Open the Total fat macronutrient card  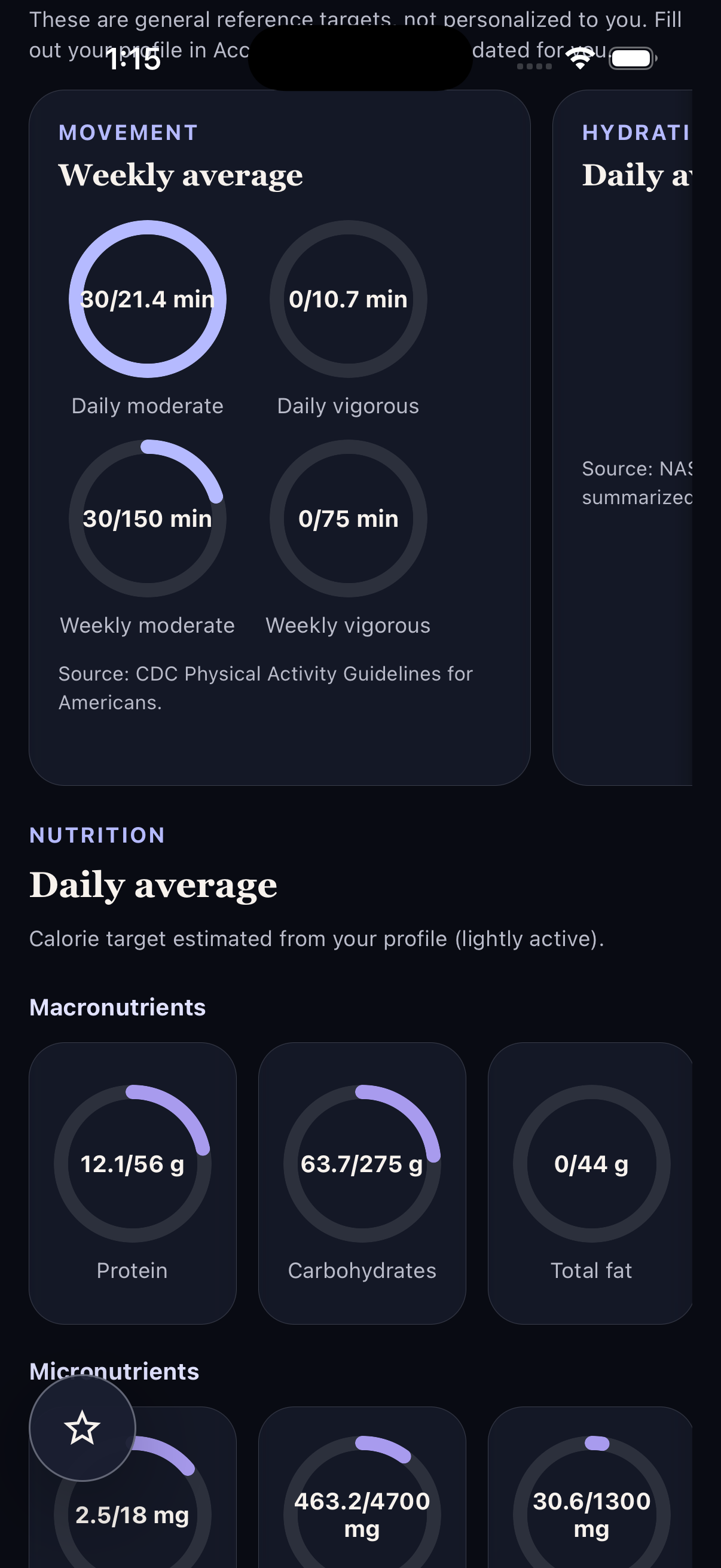590,1183
